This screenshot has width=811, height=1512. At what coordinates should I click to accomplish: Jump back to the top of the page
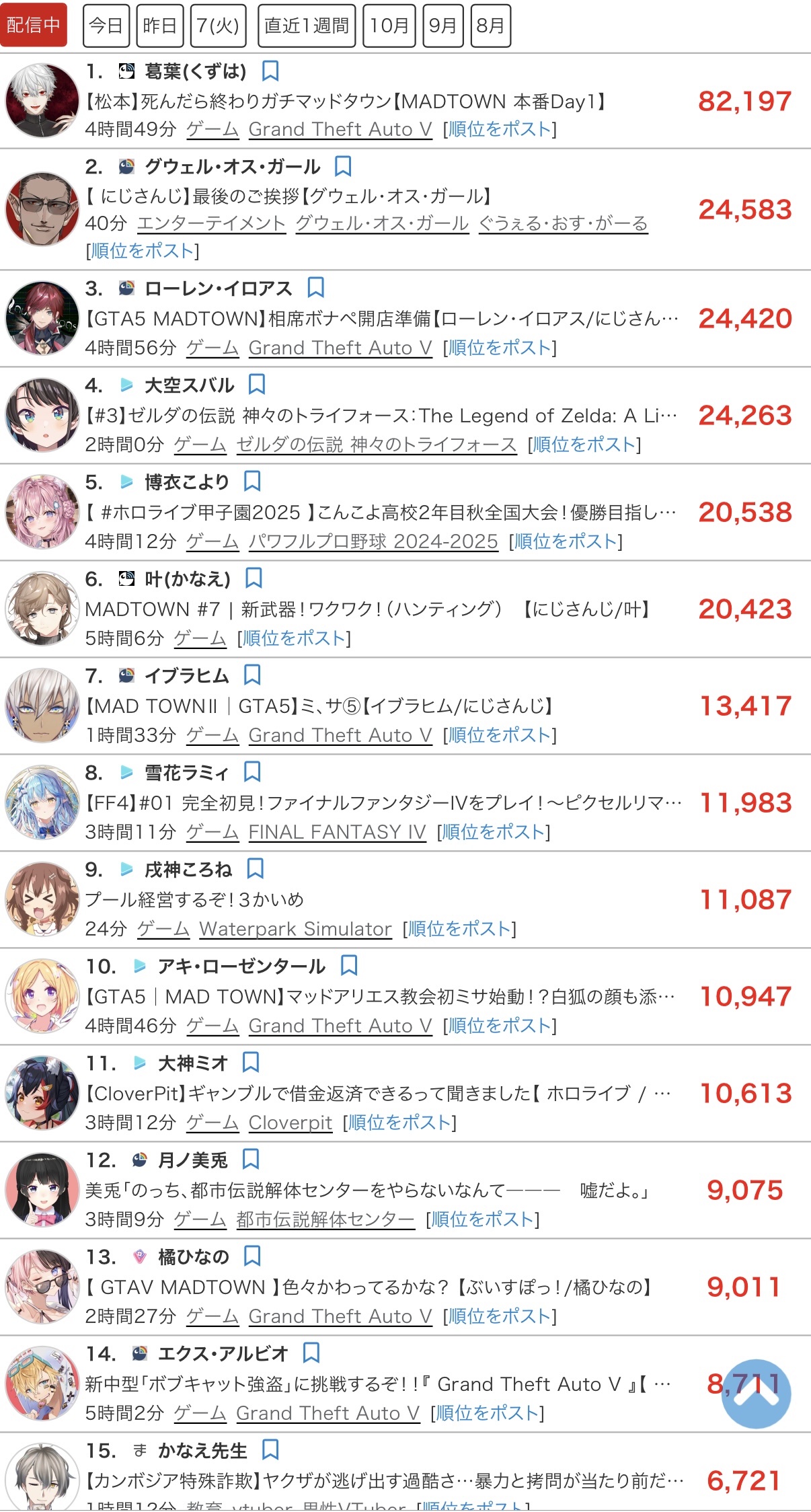(x=756, y=1393)
